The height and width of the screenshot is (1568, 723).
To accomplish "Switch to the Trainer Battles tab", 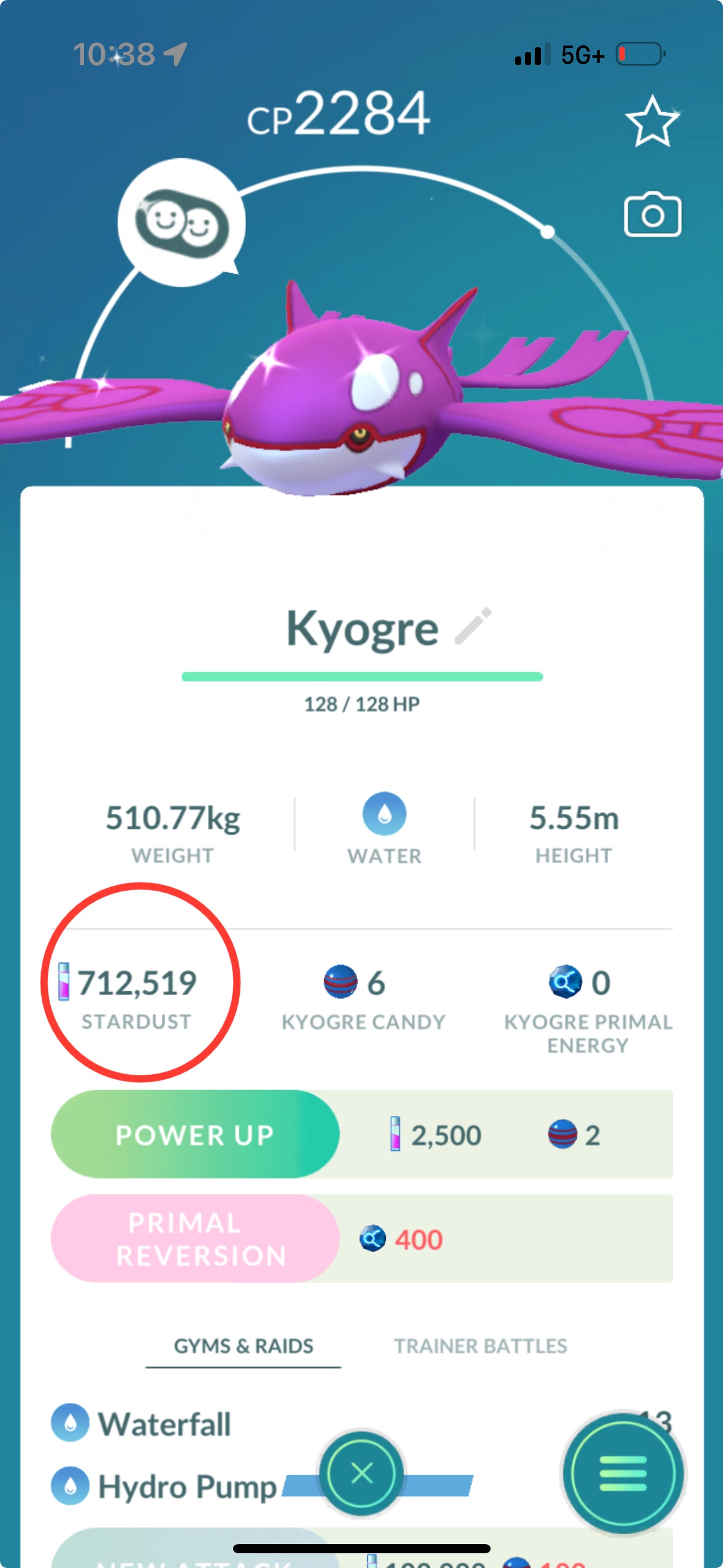I will (480, 1346).
